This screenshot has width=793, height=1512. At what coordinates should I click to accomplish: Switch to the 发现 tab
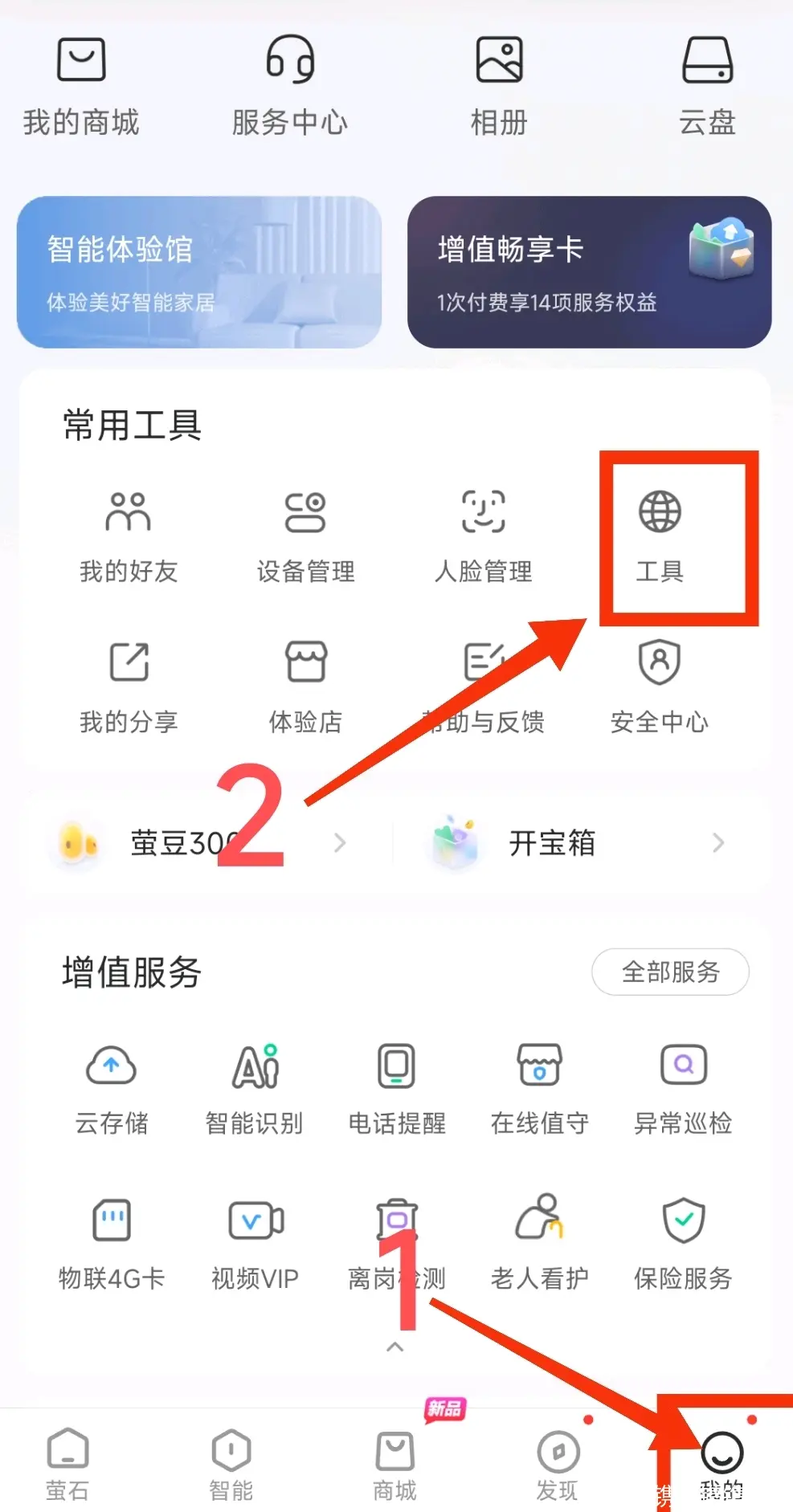pos(558,1465)
